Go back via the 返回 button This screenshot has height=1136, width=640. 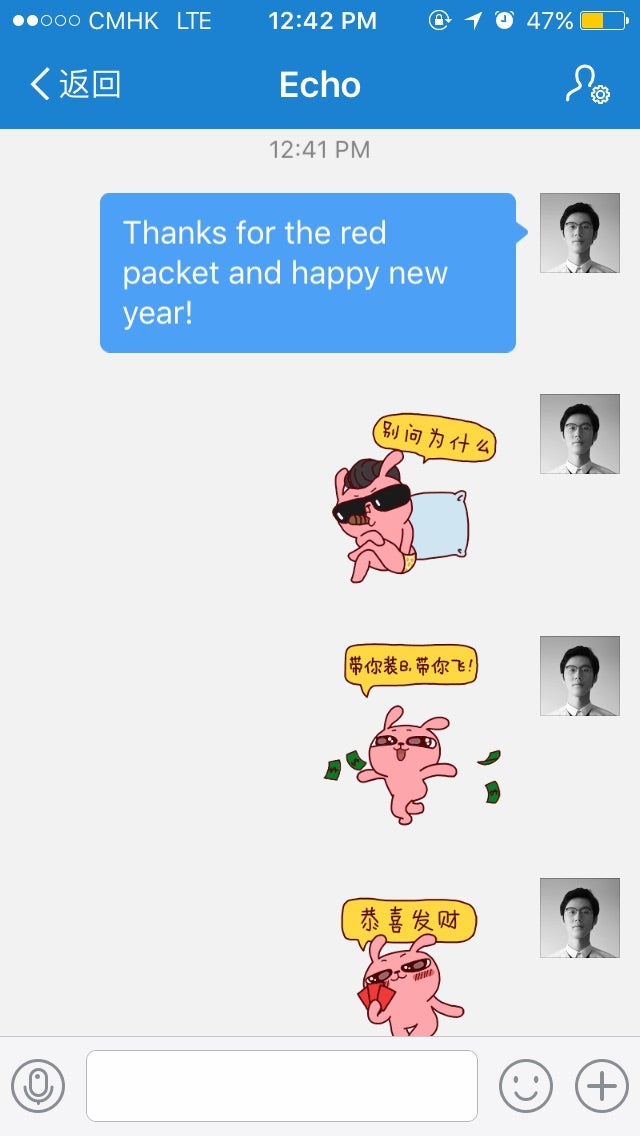coord(76,85)
